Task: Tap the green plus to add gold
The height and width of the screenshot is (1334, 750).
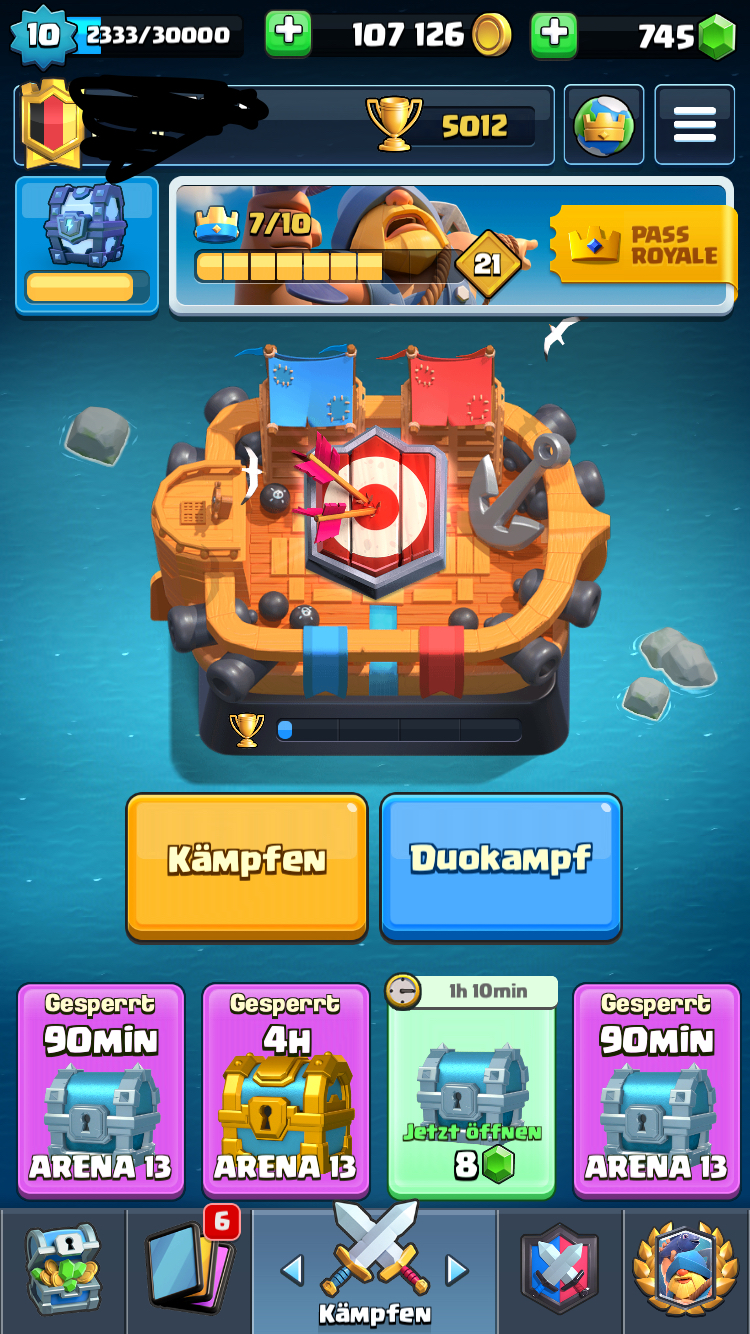Action: coord(288,34)
